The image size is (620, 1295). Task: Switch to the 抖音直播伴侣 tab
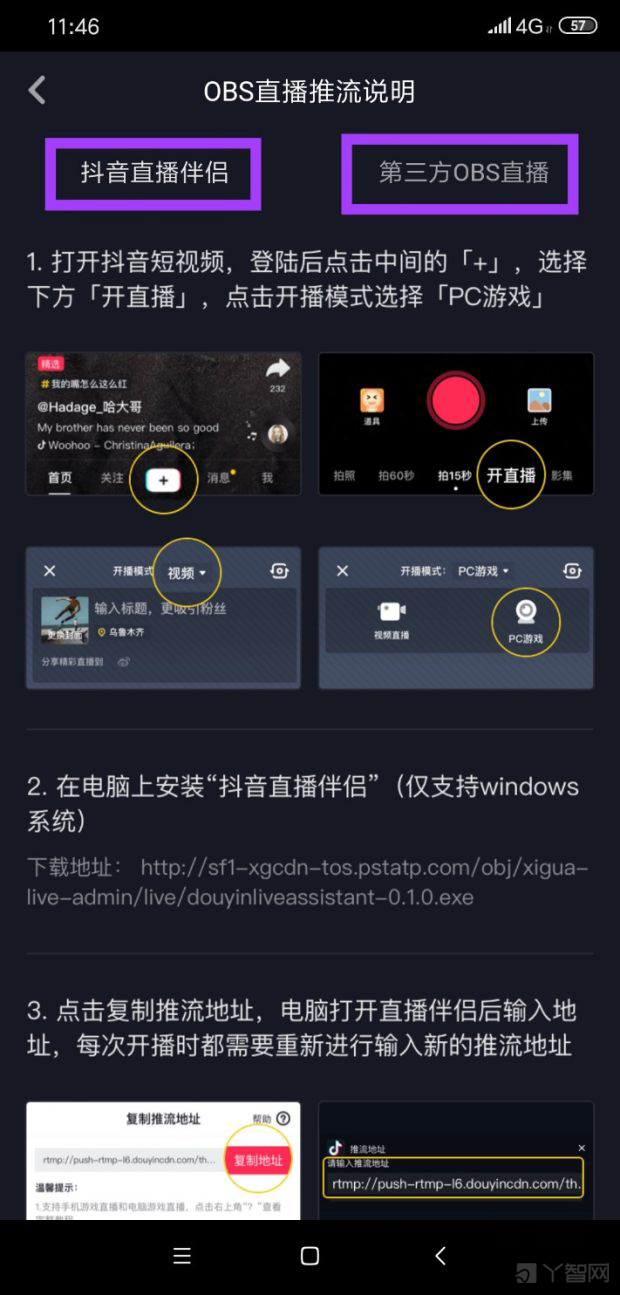[154, 173]
